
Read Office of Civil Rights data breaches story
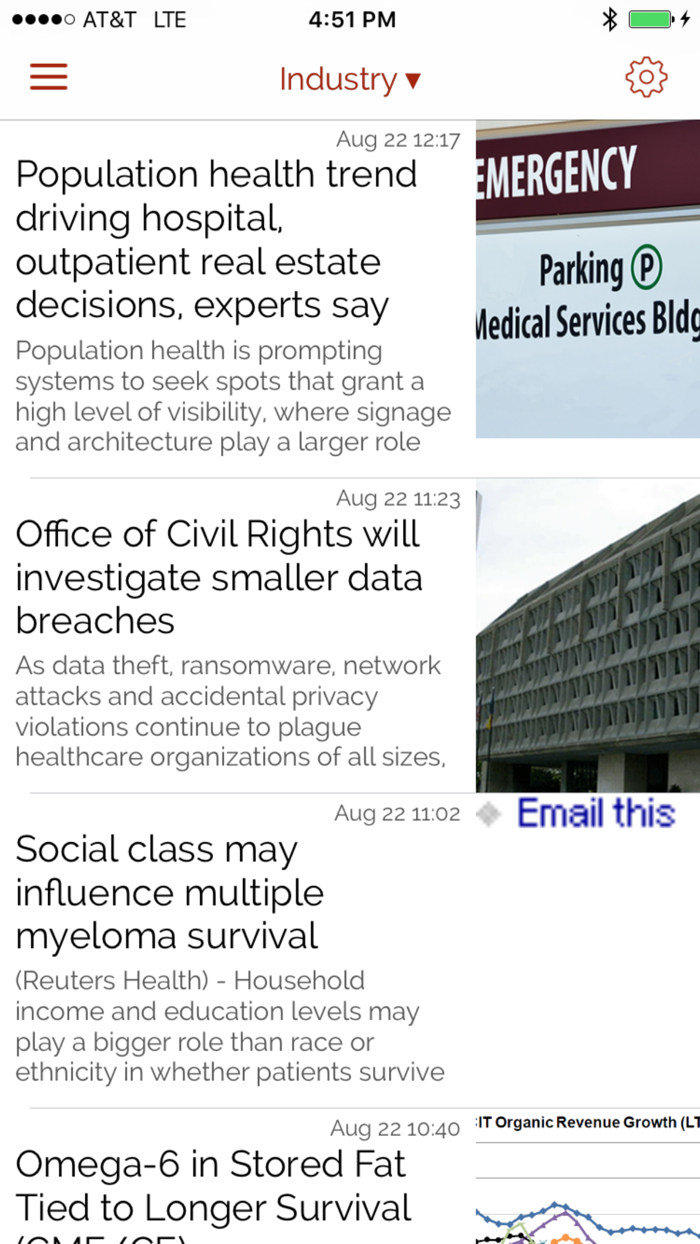[x=350, y=635]
